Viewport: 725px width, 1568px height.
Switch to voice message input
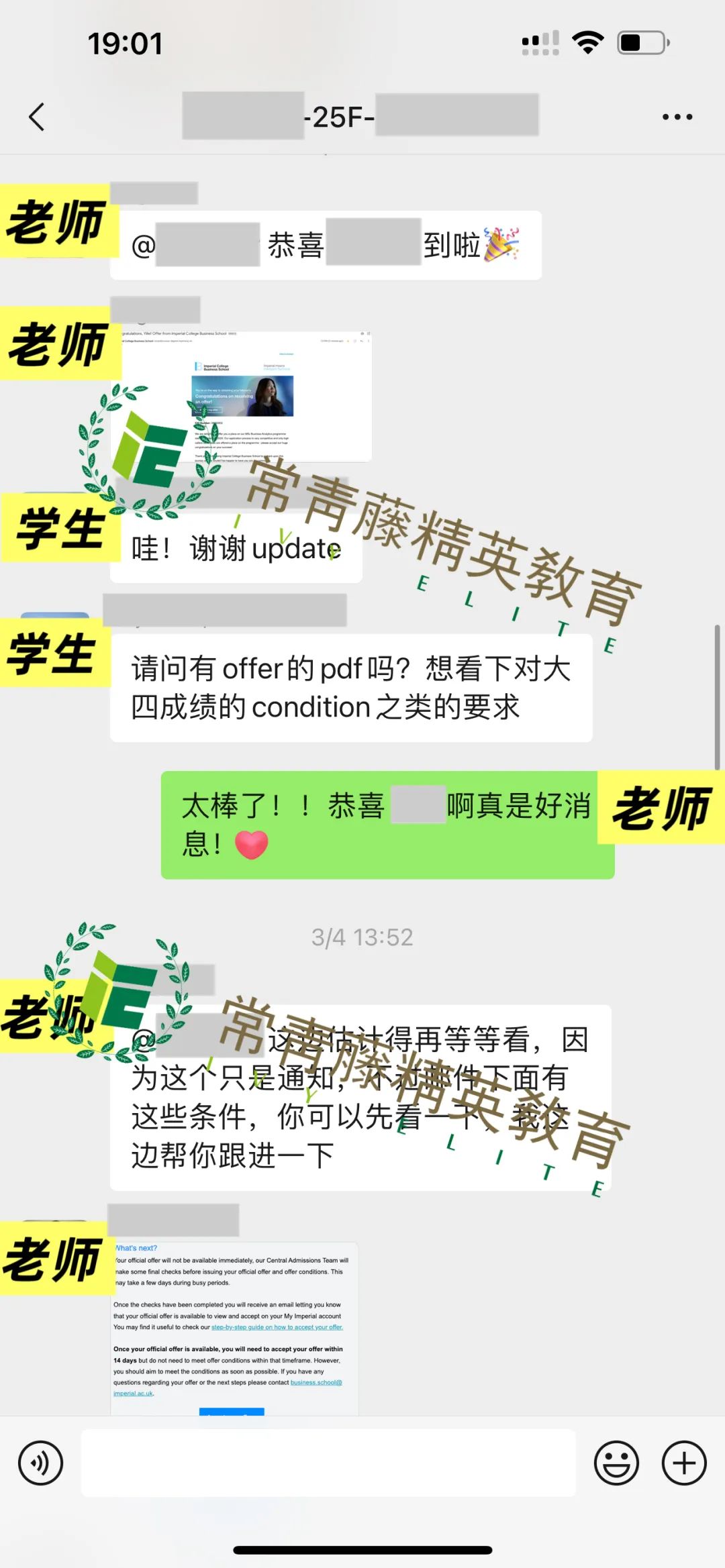[x=41, y=1463]
